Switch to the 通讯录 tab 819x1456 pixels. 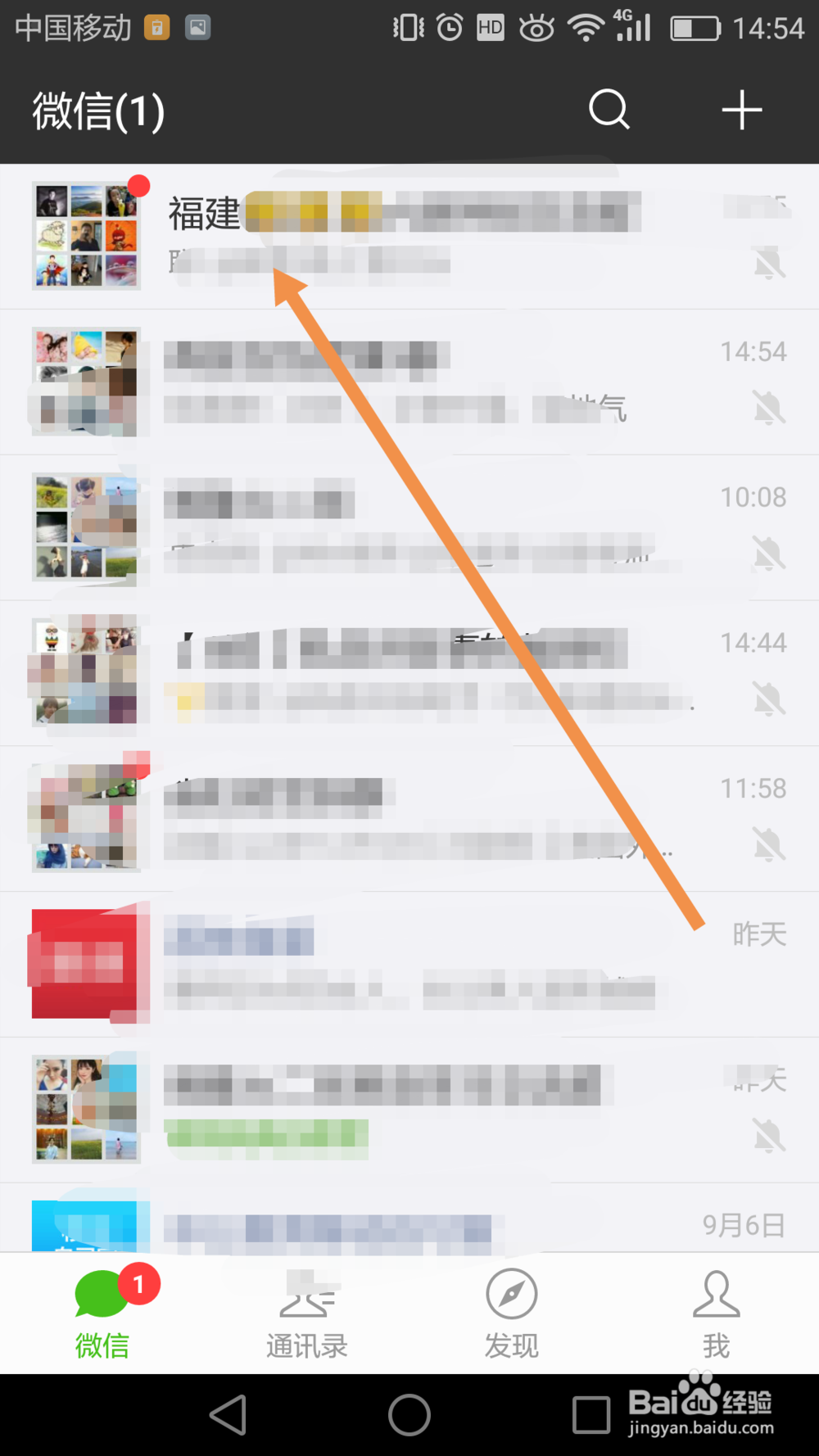tap(306, 1310)
